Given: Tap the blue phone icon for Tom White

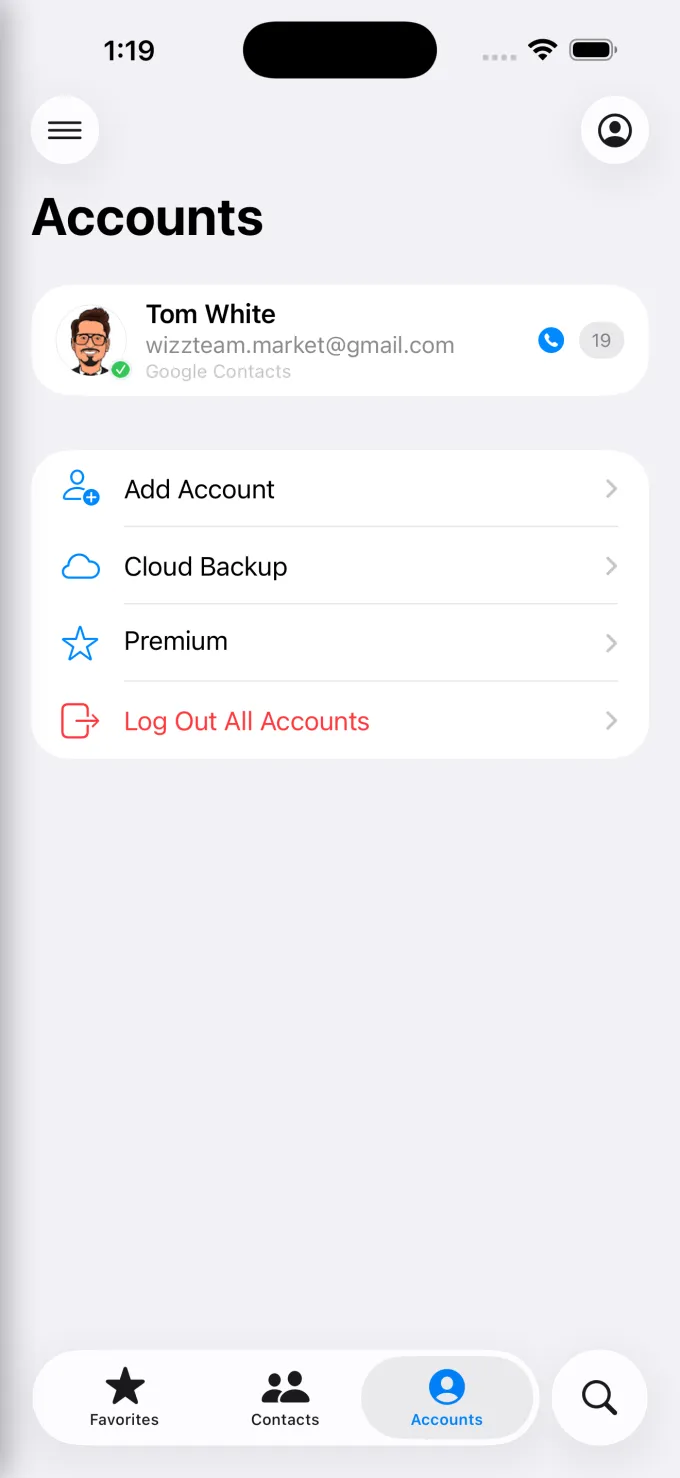Looking at the screenshot, I should (551, 341).
